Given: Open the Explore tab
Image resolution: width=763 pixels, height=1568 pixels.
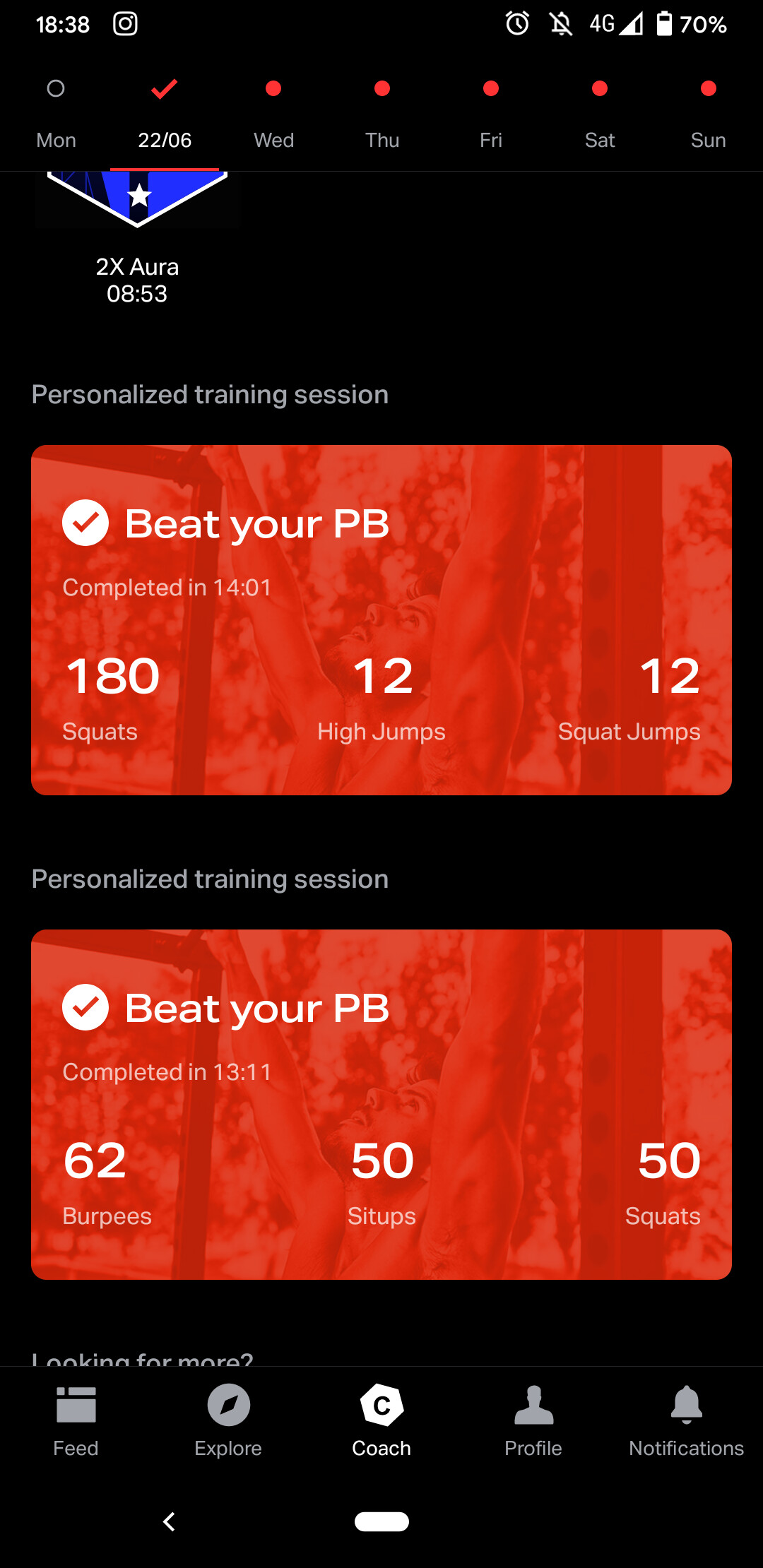Looking at the screenshot, I should tap(228, 1421).
